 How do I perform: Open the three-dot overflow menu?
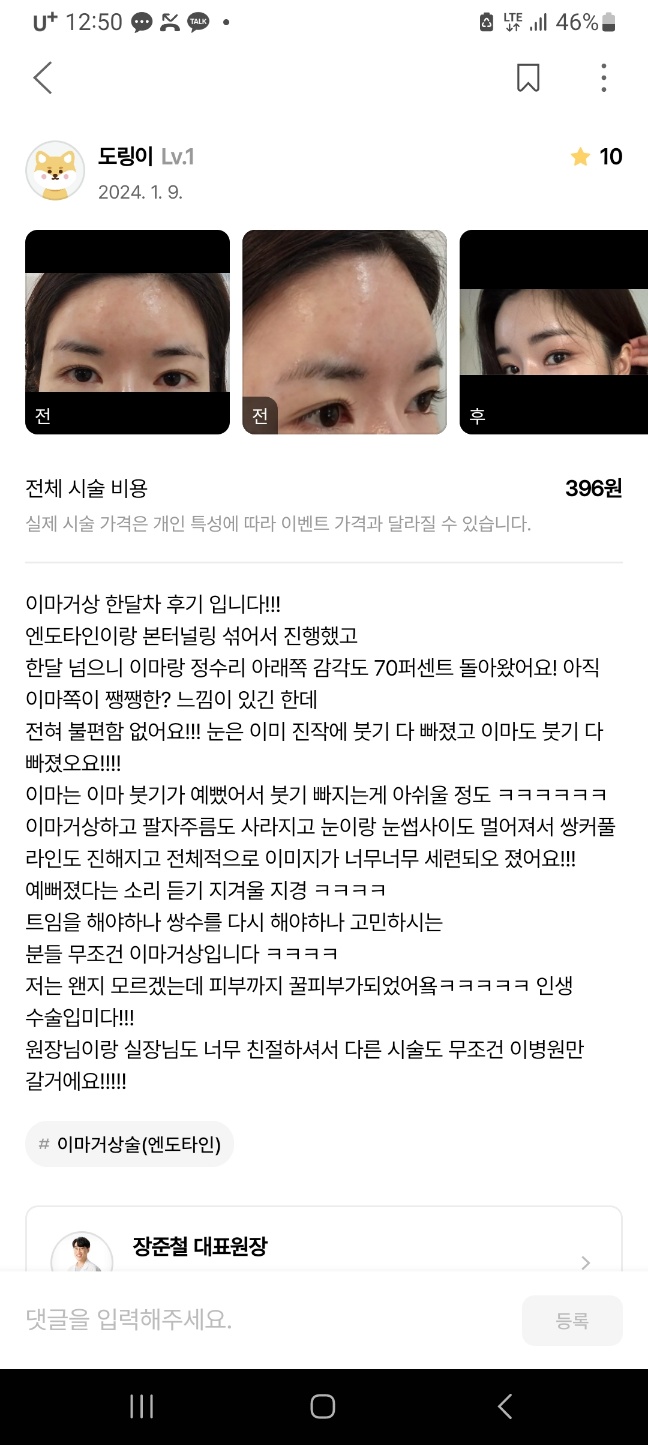point(603,78)
